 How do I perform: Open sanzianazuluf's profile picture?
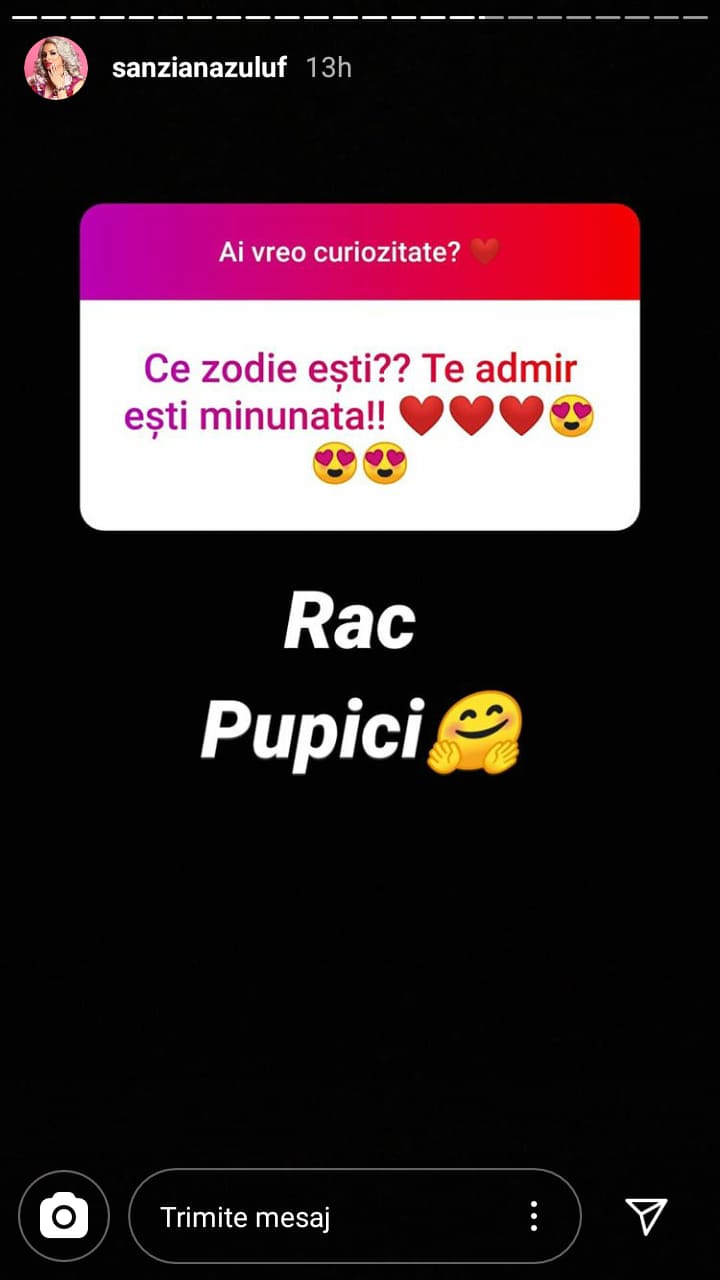tap(56, 68)
